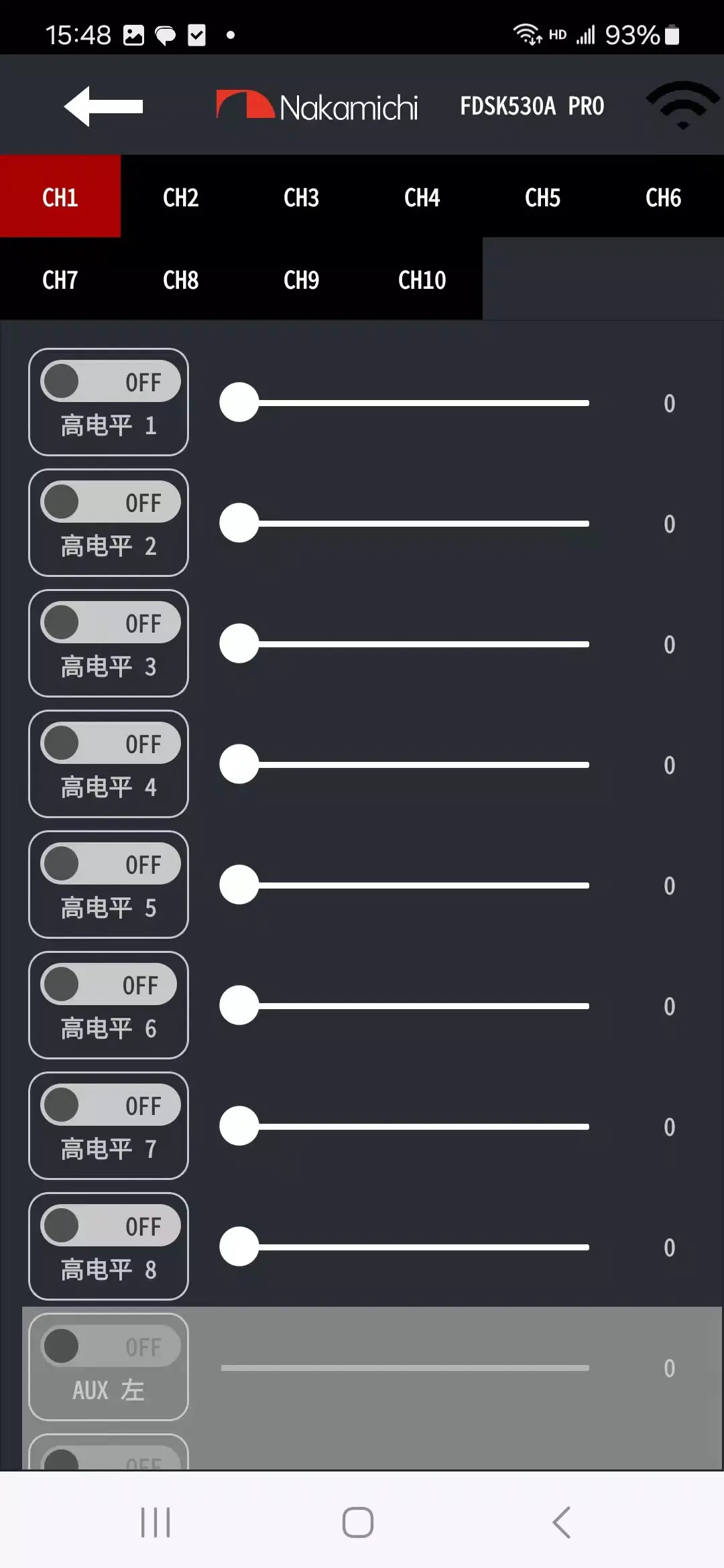Image resolution: width=724 pixels, height=1568 pixels.
Task: Tap the 高电平 6 slider knob
Action: pyautogui.click(x=239, y=1006)
